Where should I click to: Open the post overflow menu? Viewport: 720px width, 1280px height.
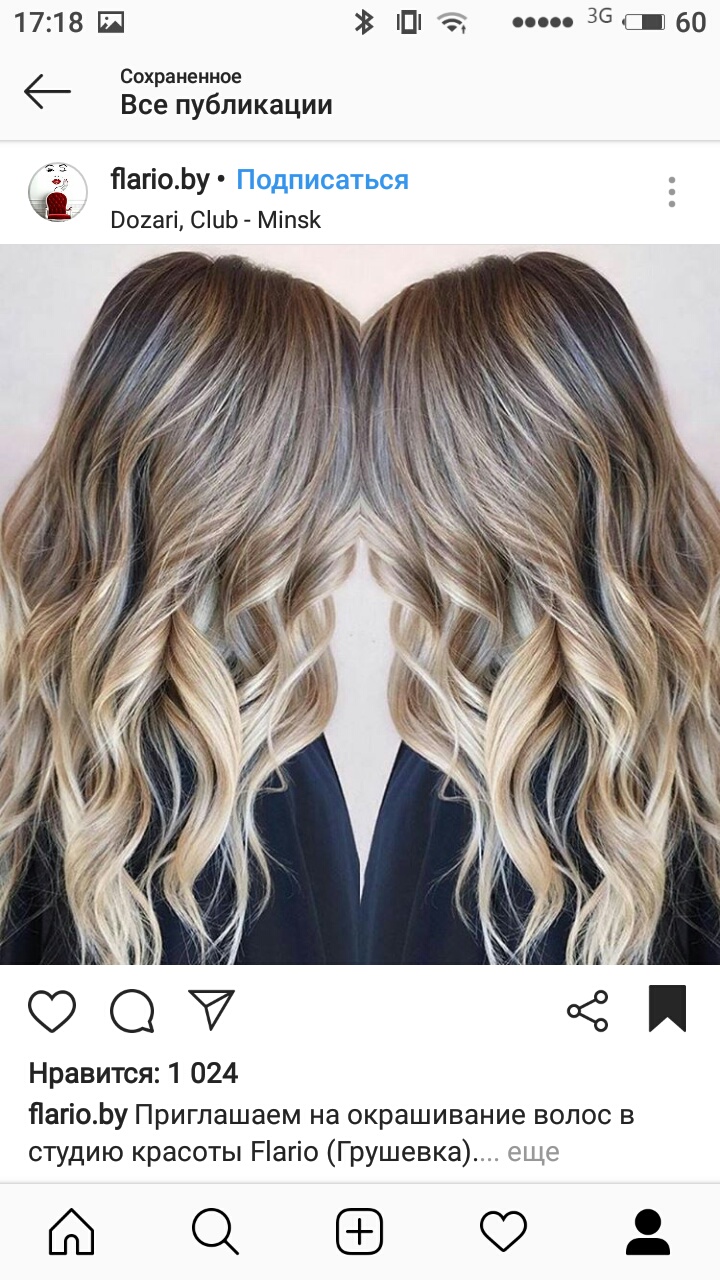click(671, 192)
